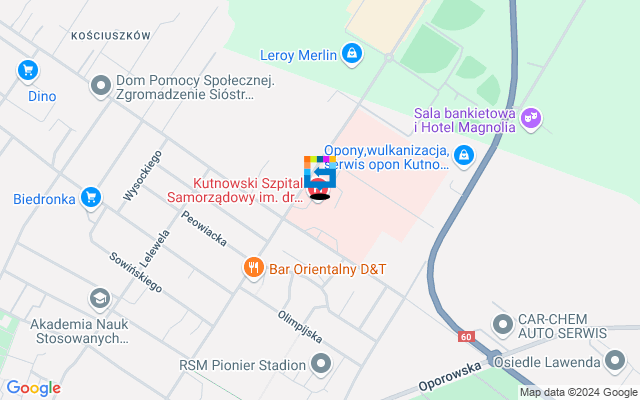
Task: Open Akademia Nauk Stosowanych school marker
Action: (x=99, y=299)
